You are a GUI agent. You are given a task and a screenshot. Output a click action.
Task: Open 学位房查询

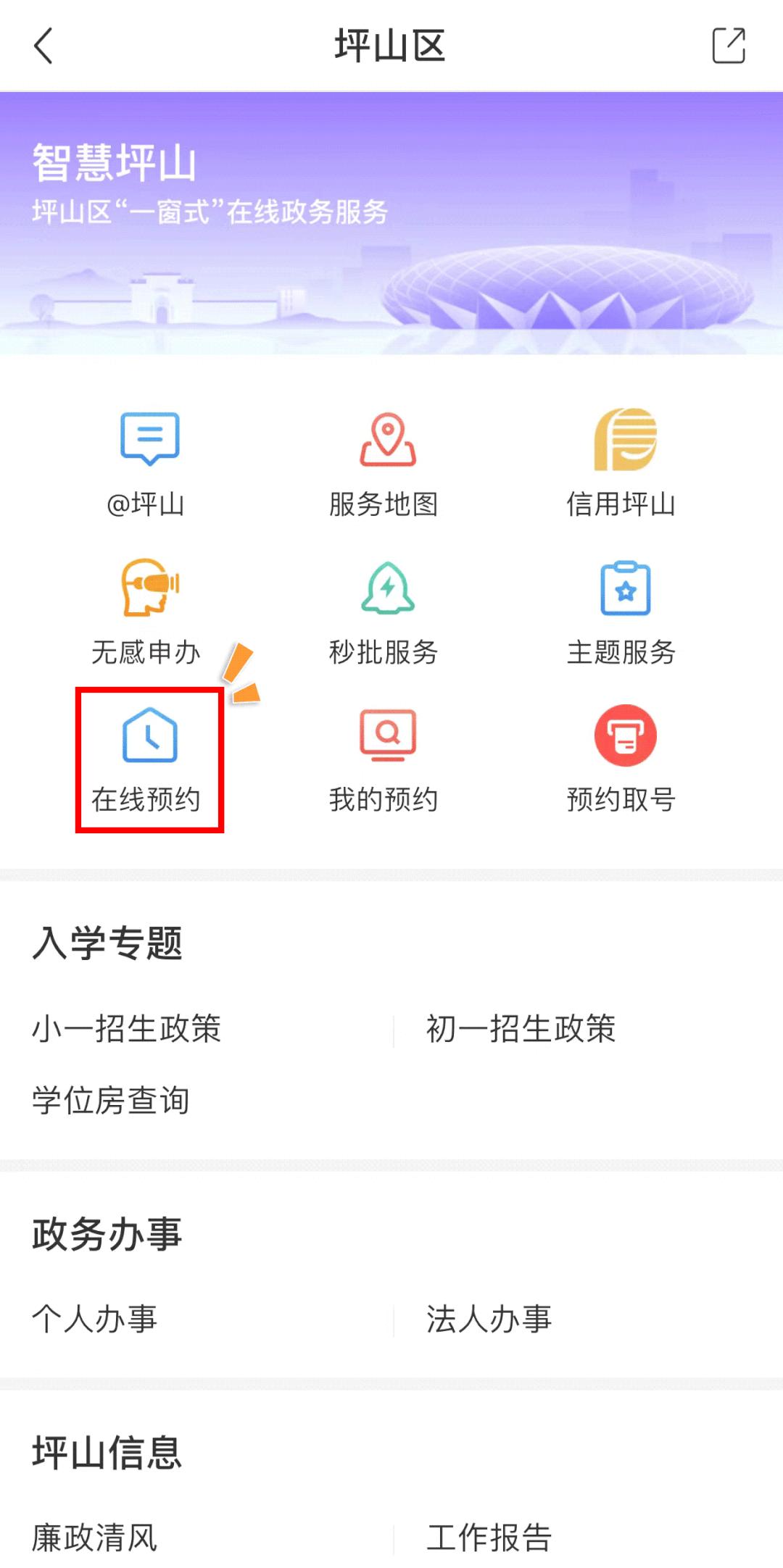pos(110,1100)
